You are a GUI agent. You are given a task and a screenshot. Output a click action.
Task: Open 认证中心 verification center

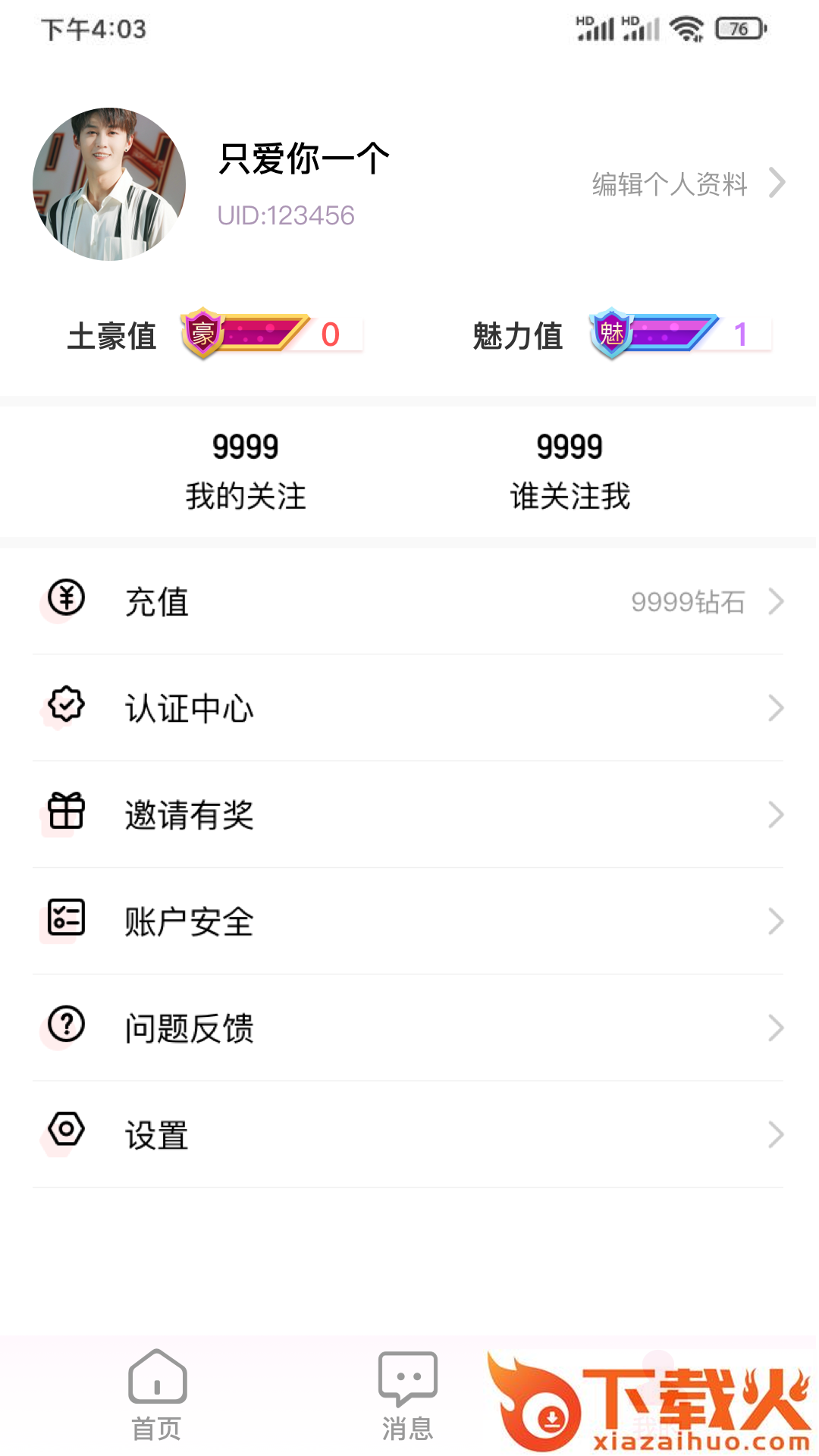point(408,708)
